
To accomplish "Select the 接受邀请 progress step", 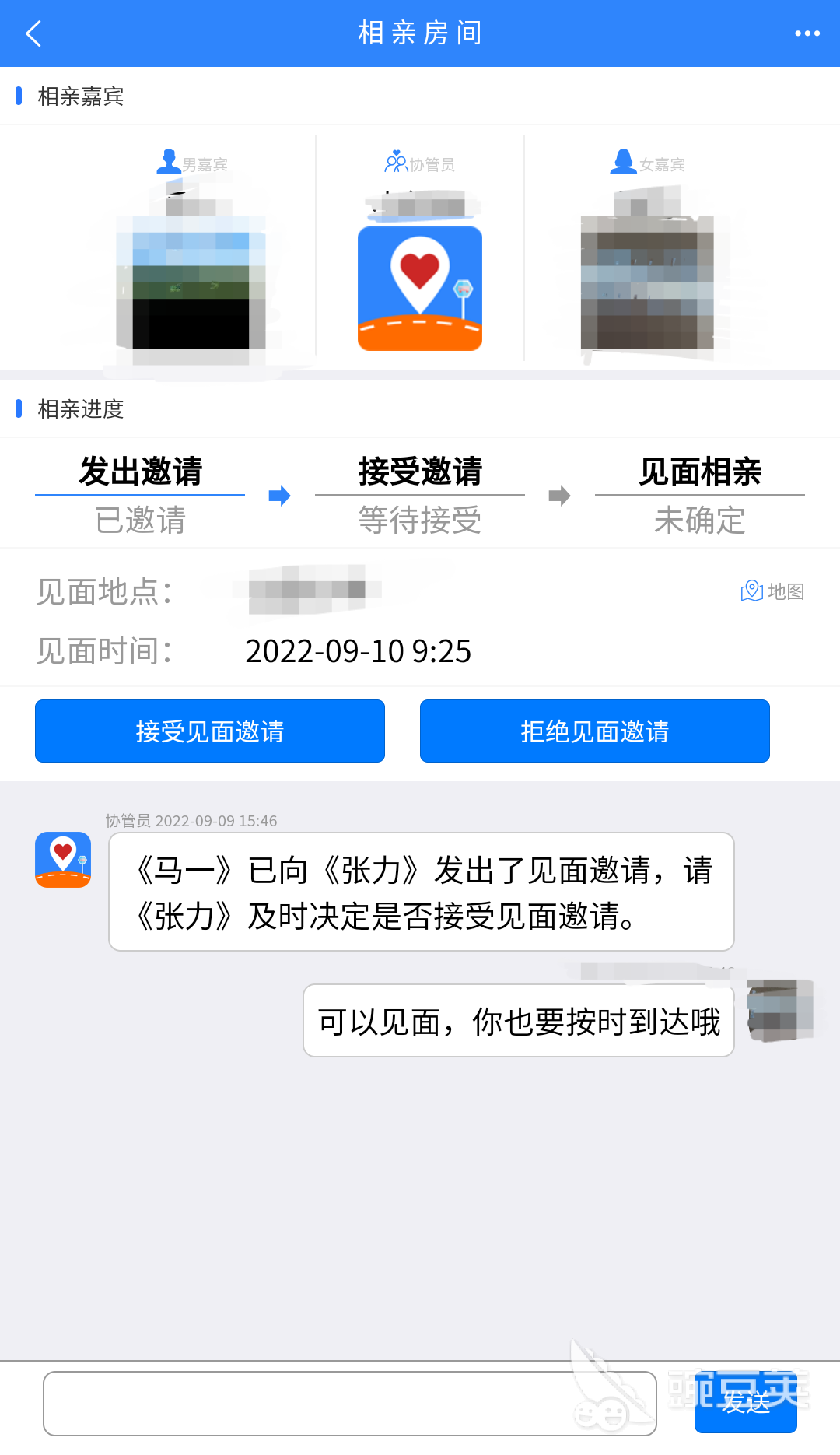I will tap(420, 472).
